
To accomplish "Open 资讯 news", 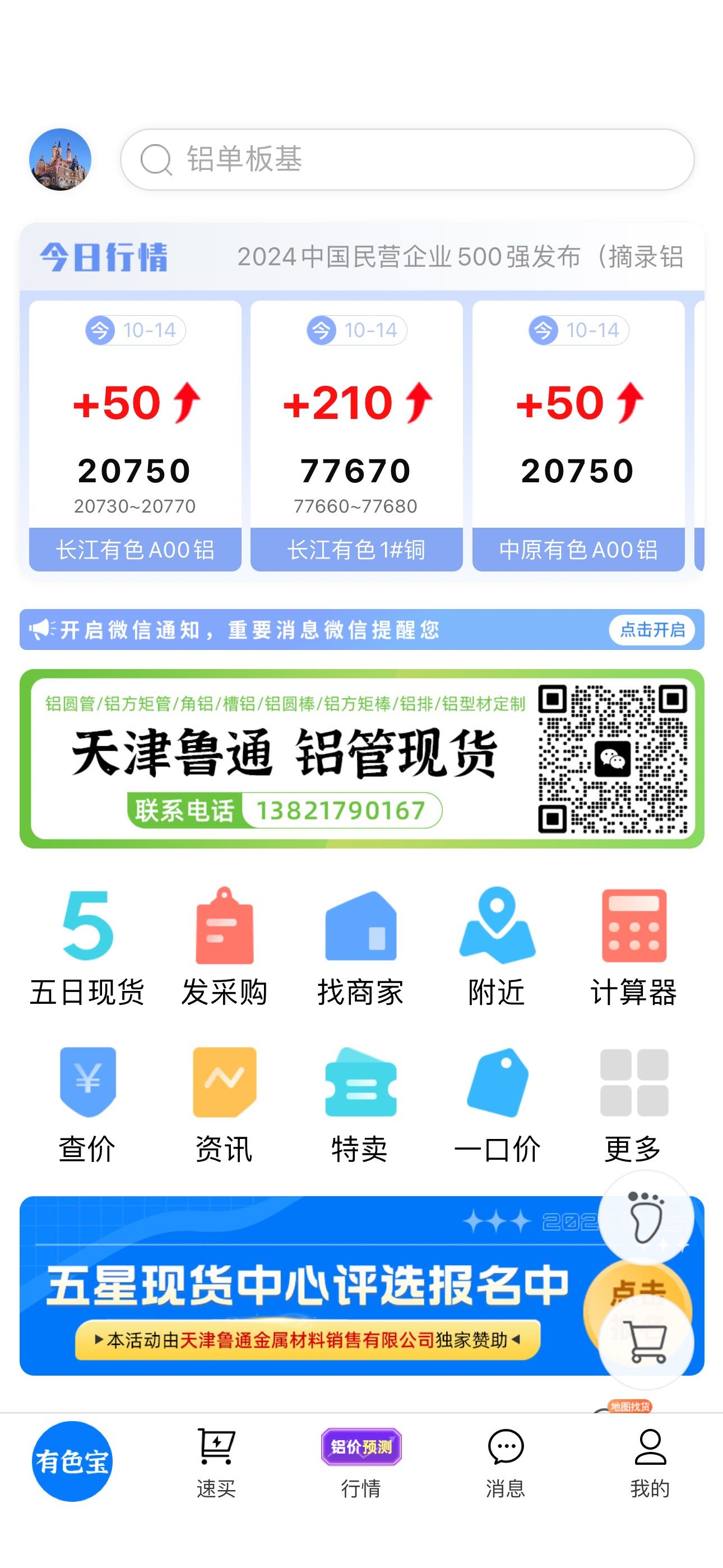I will point(224,1105).
